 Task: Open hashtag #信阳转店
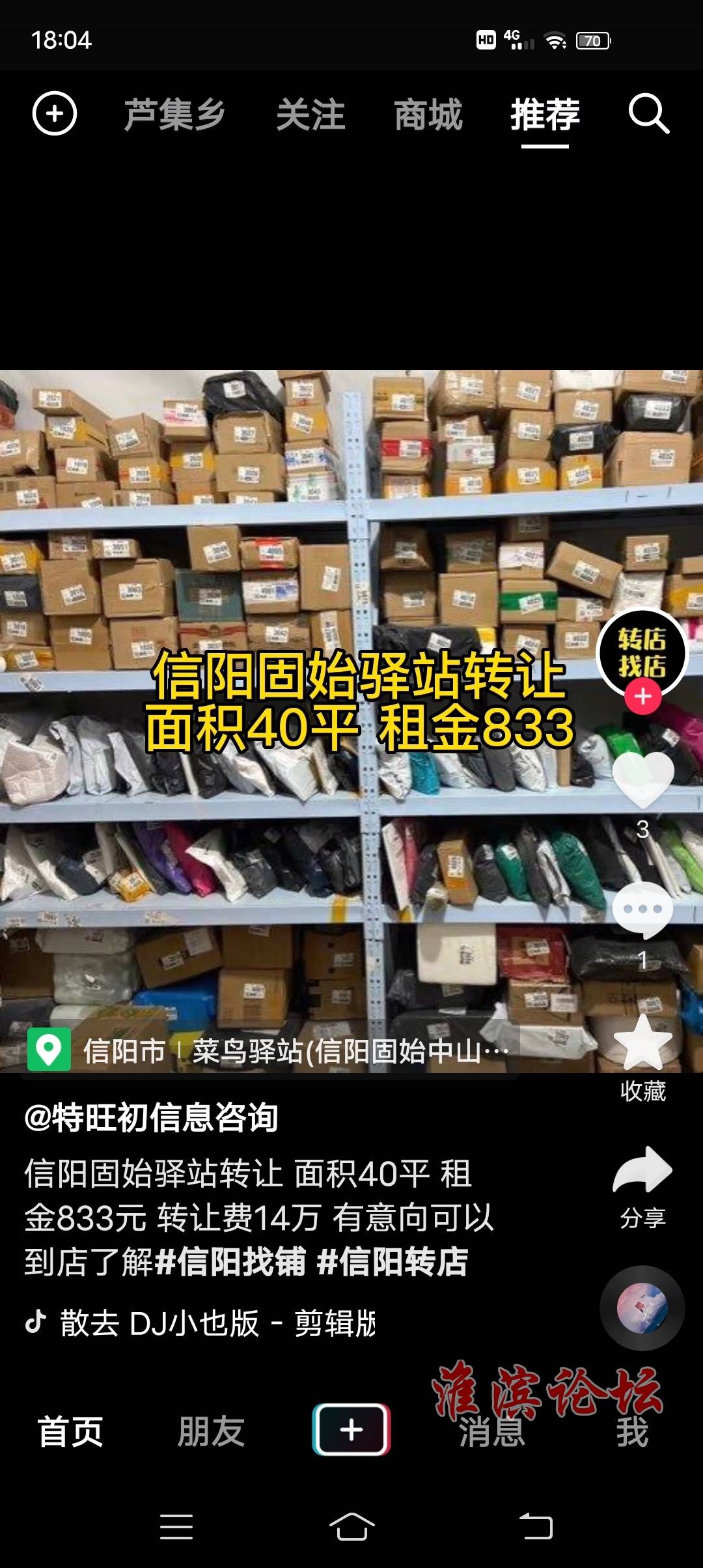point(393,1261)
